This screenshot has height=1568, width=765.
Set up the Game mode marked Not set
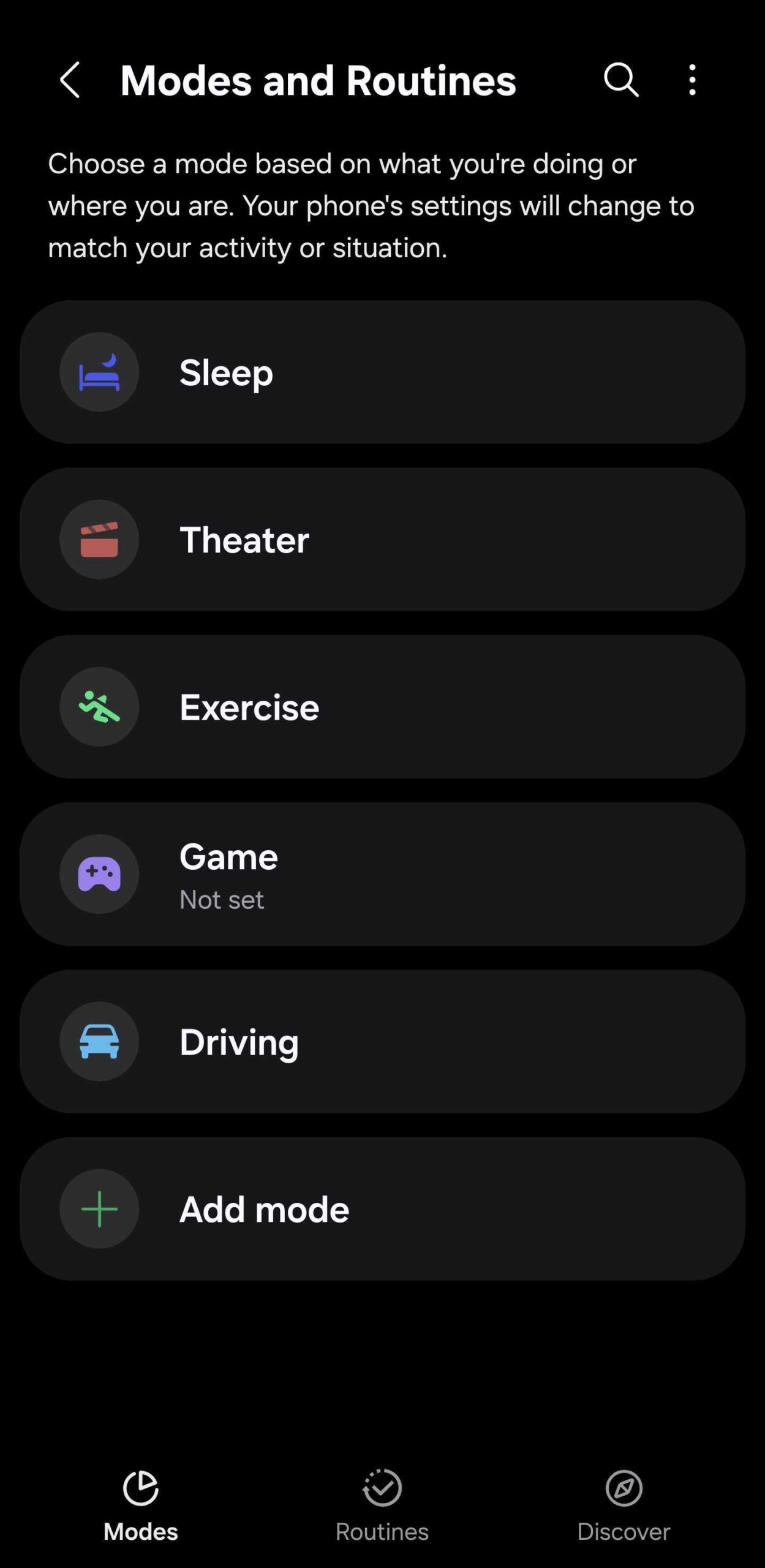pos(382,875)
